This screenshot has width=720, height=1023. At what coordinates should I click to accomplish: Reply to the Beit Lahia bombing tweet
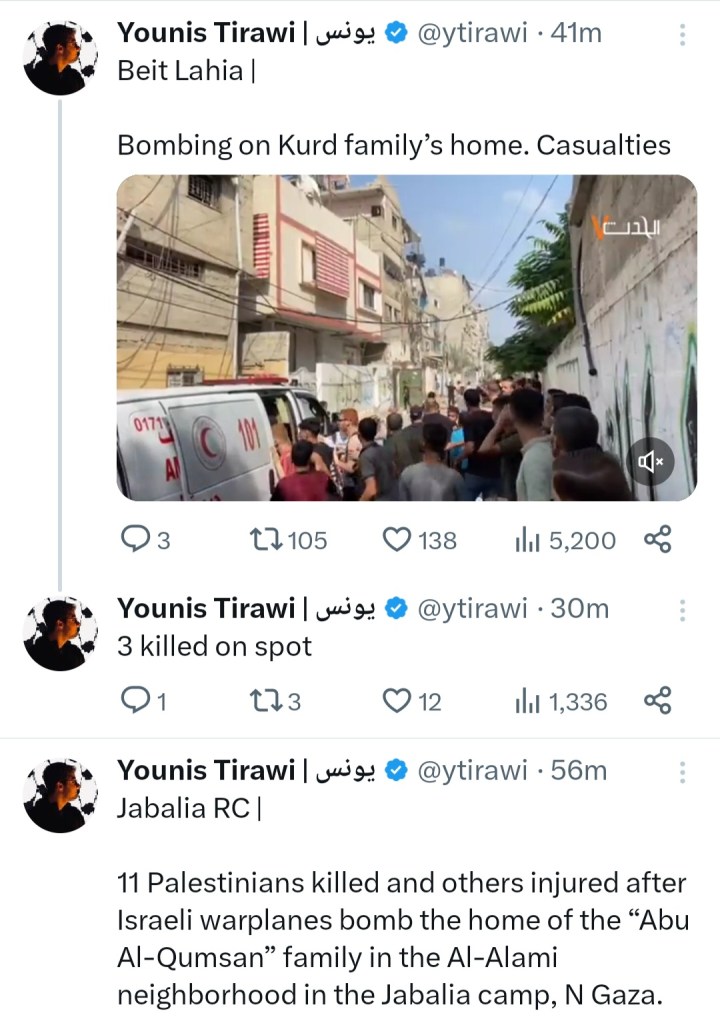click(134, 540)
